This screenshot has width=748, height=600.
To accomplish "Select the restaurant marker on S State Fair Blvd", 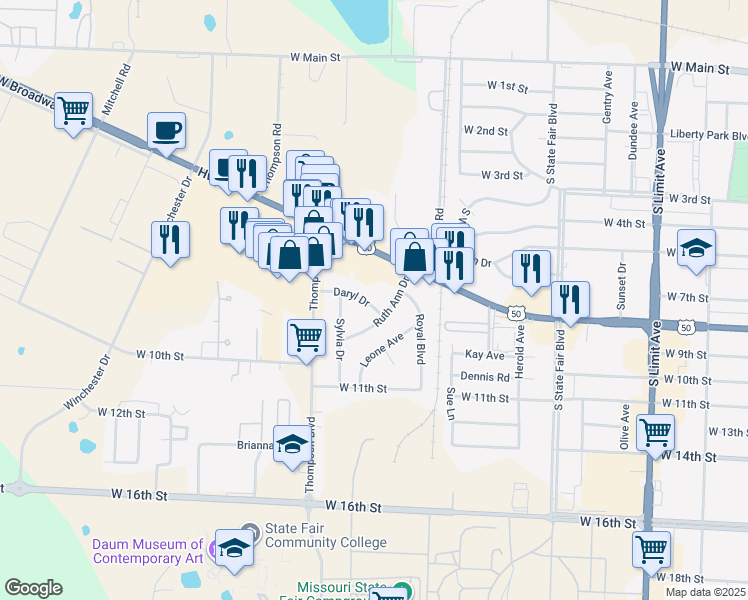I will coord(570,299).
